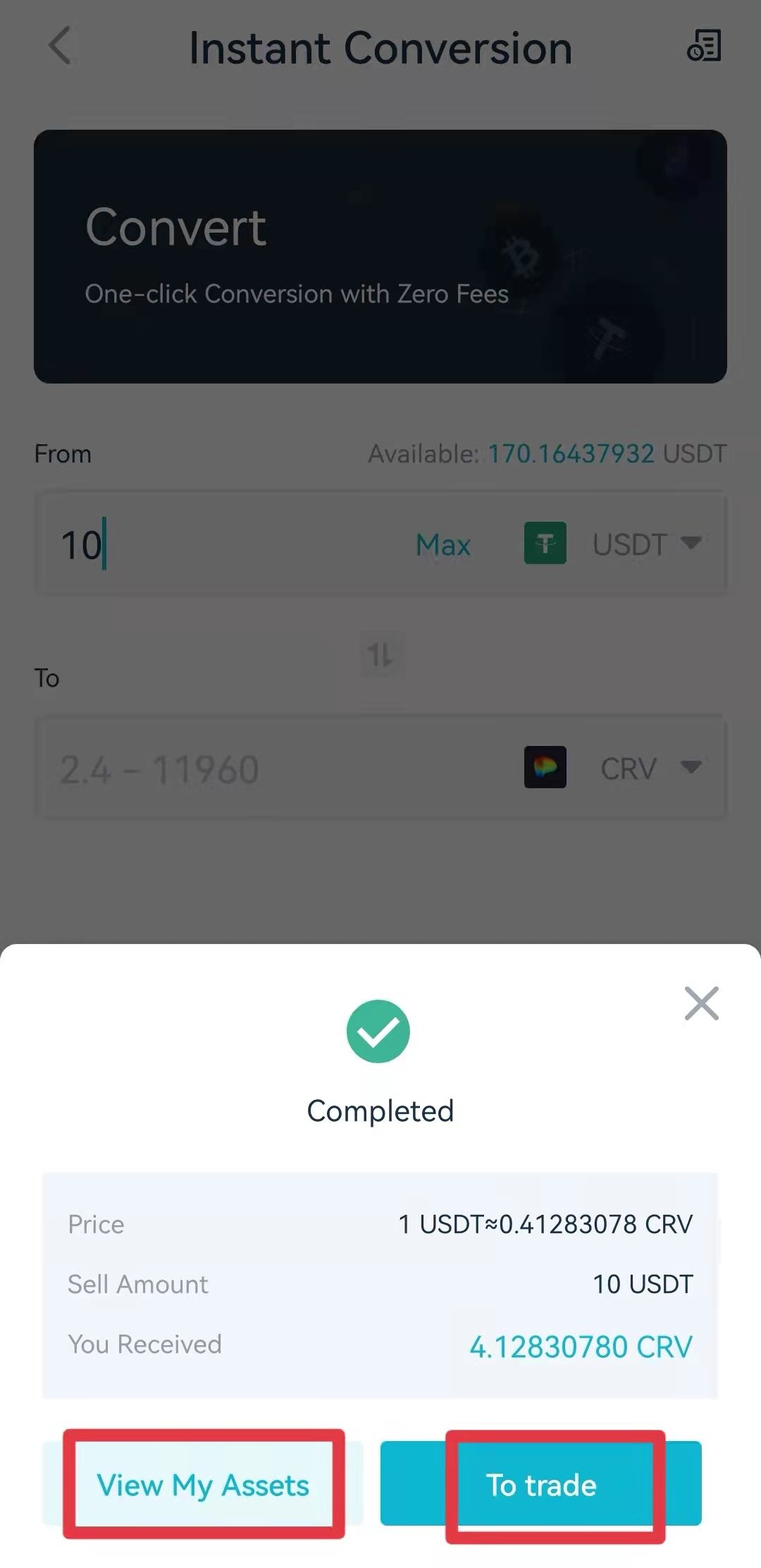Select Max amount for conversion
Image resolution: width=761 pixels, height=1568 pixels.
(x=443, y=544)
